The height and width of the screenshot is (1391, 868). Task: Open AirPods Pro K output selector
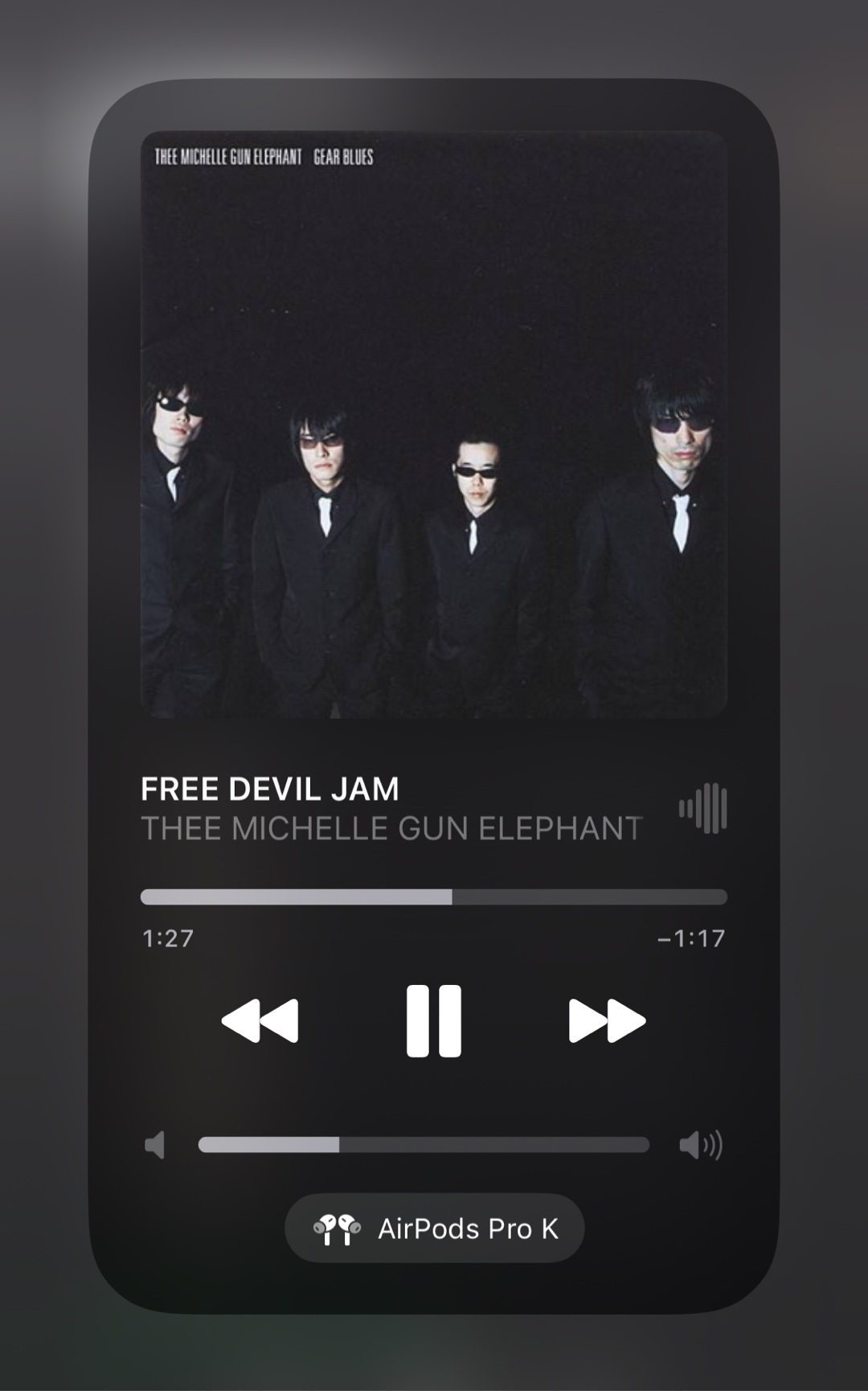434,1228
